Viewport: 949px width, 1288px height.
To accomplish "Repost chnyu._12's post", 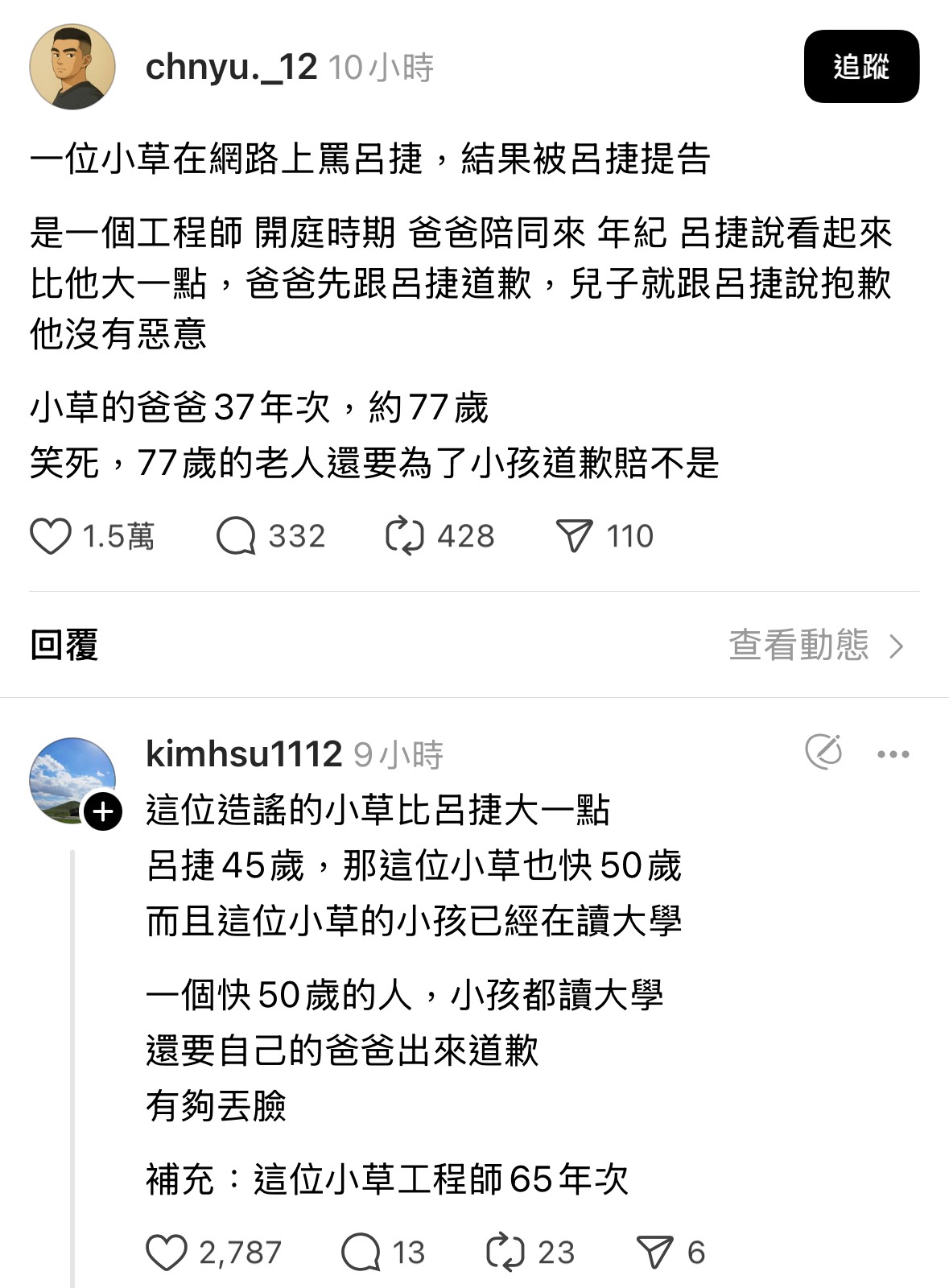I will (404, 536).
